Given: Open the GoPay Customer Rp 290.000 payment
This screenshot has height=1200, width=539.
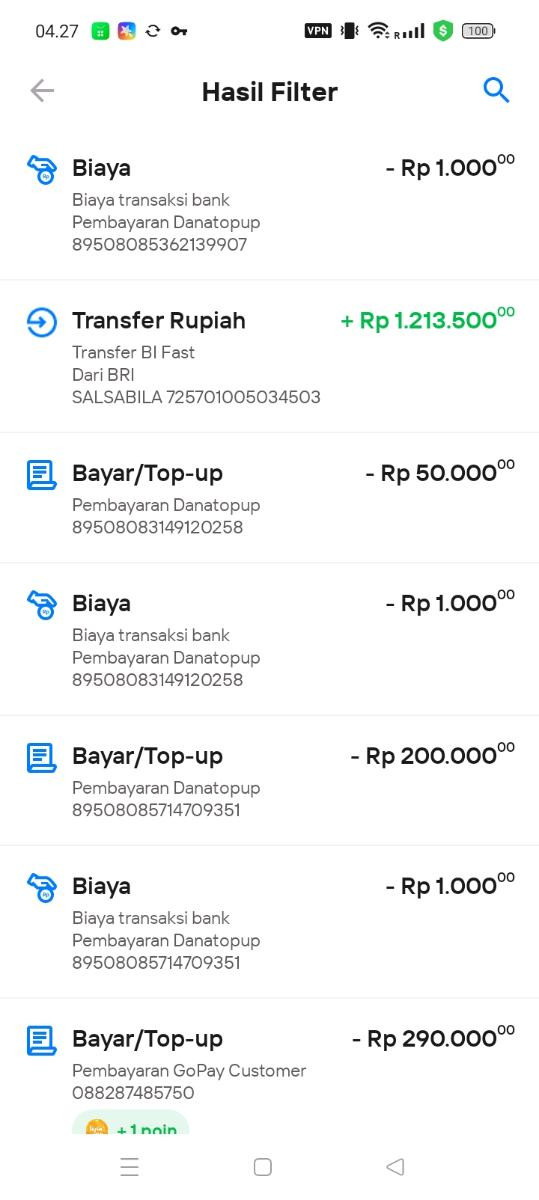Looking at the screenshot, I should 270,1066.
